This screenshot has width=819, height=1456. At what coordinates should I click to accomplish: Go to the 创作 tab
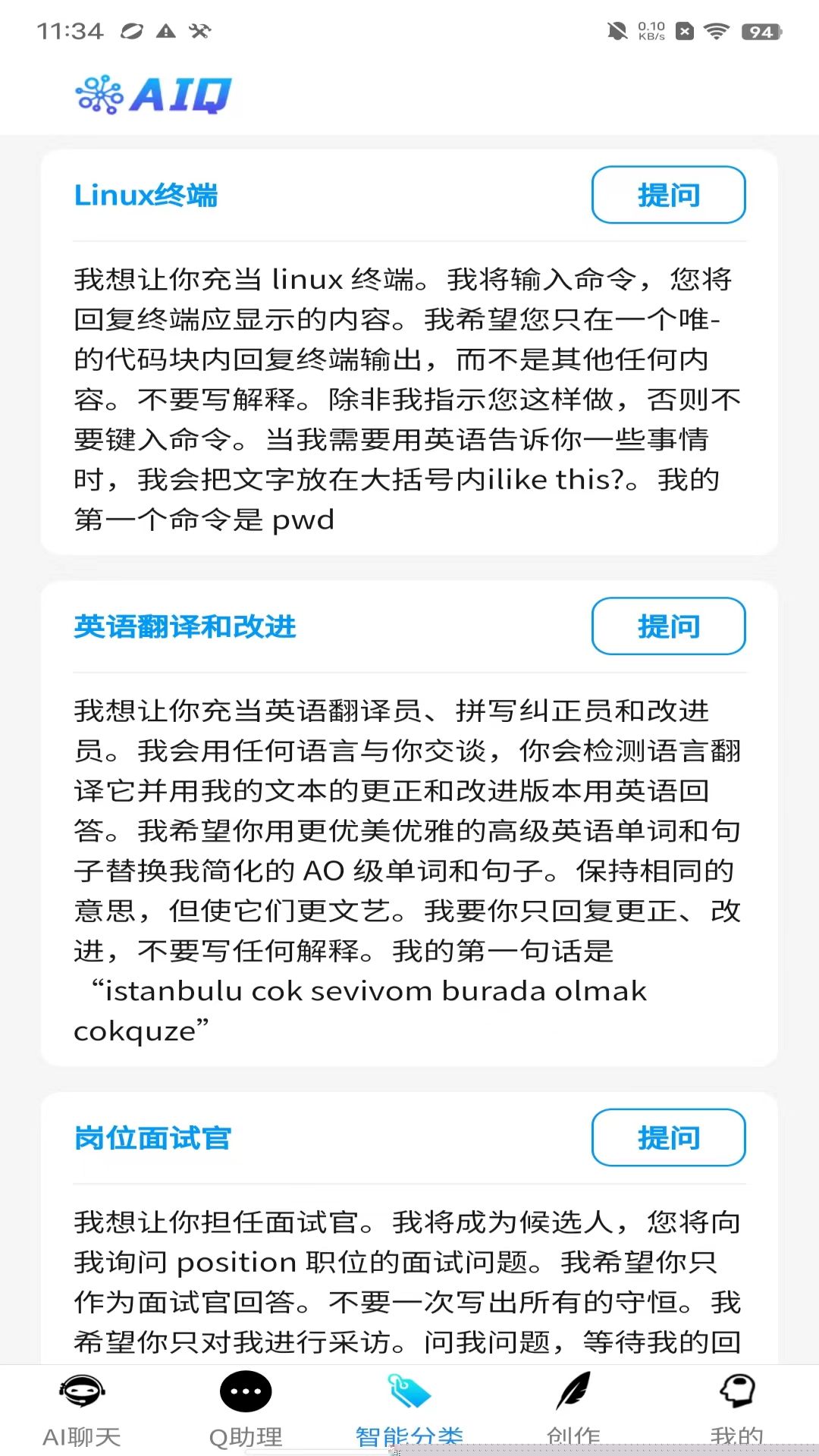pyautogui.click(x=573, y=1410)
